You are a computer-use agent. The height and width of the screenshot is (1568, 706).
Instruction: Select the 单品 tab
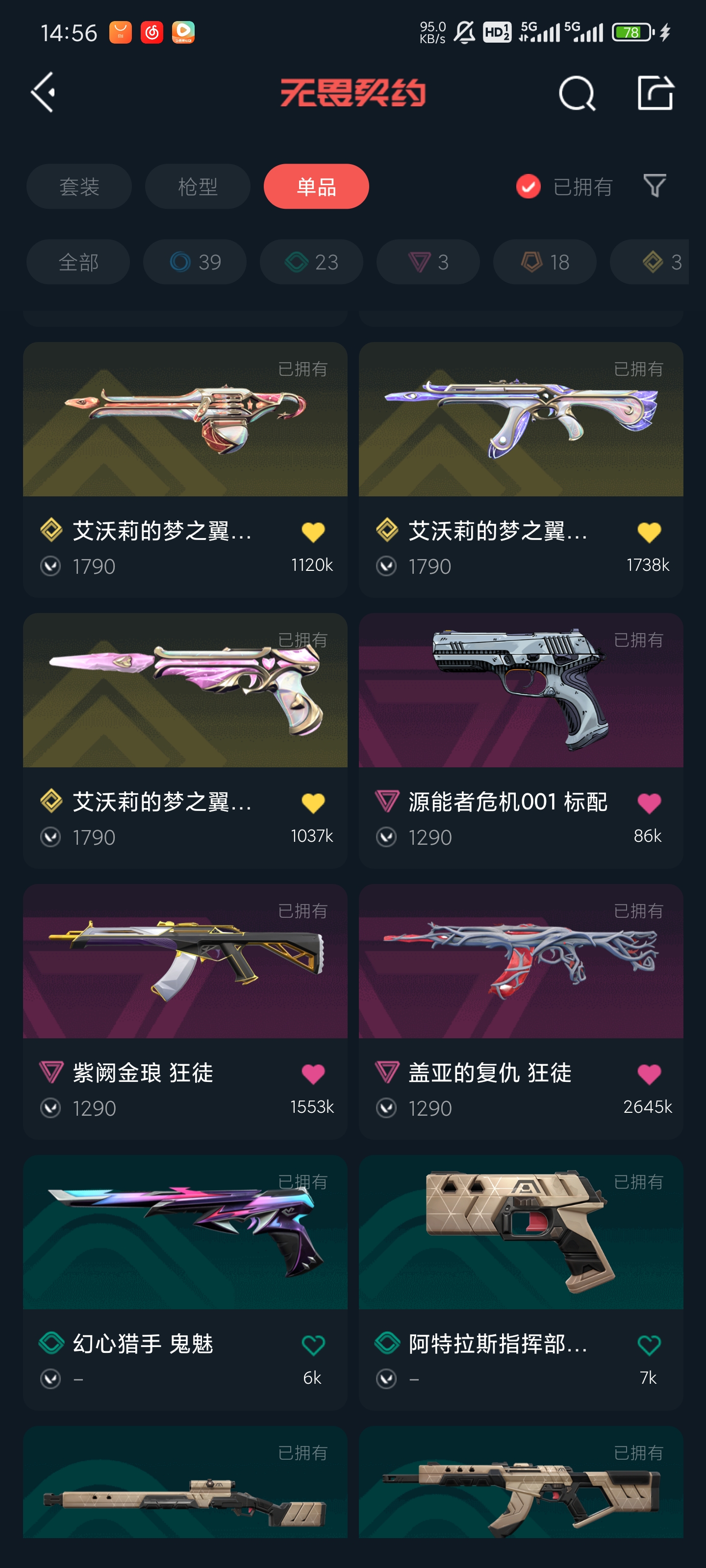316,186
